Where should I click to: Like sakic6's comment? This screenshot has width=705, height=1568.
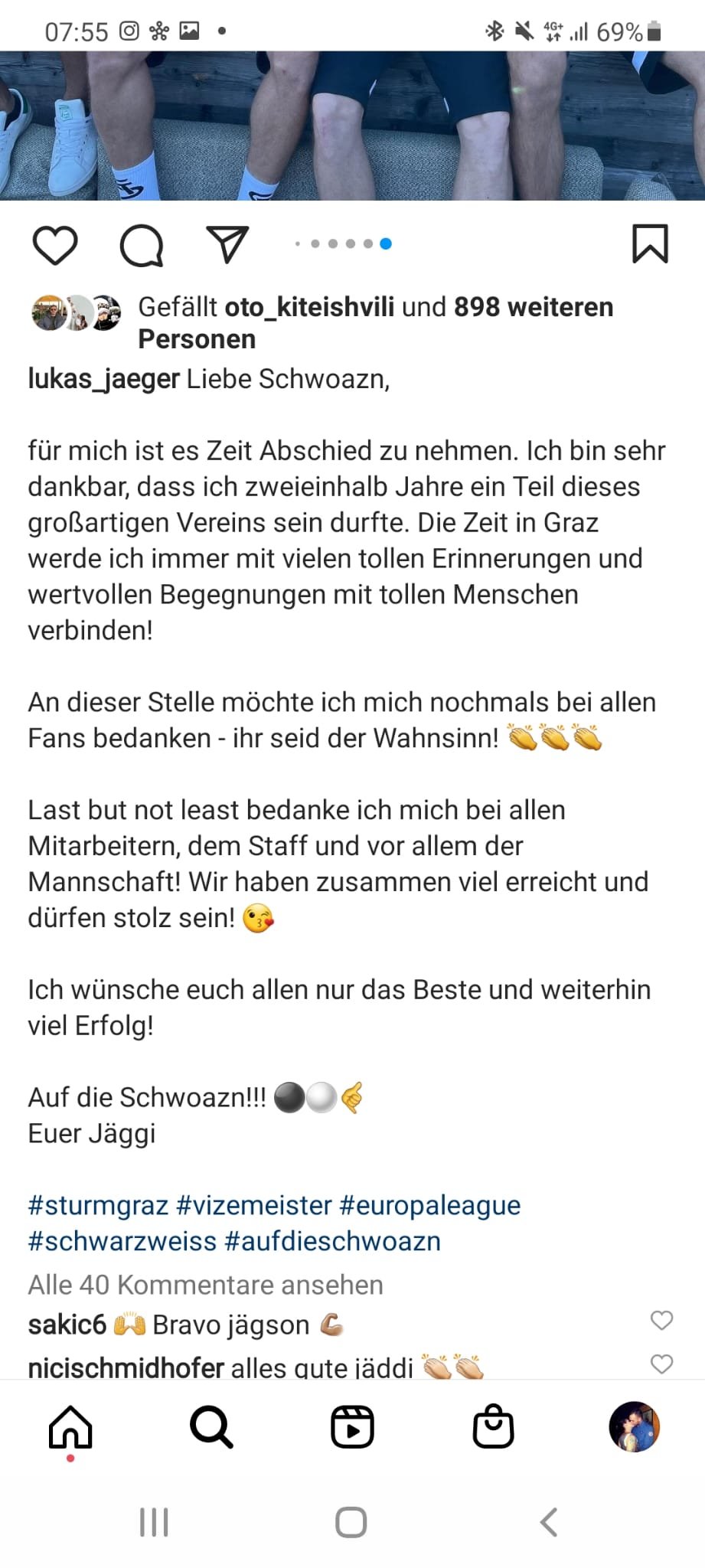(x=661, y=1320)
